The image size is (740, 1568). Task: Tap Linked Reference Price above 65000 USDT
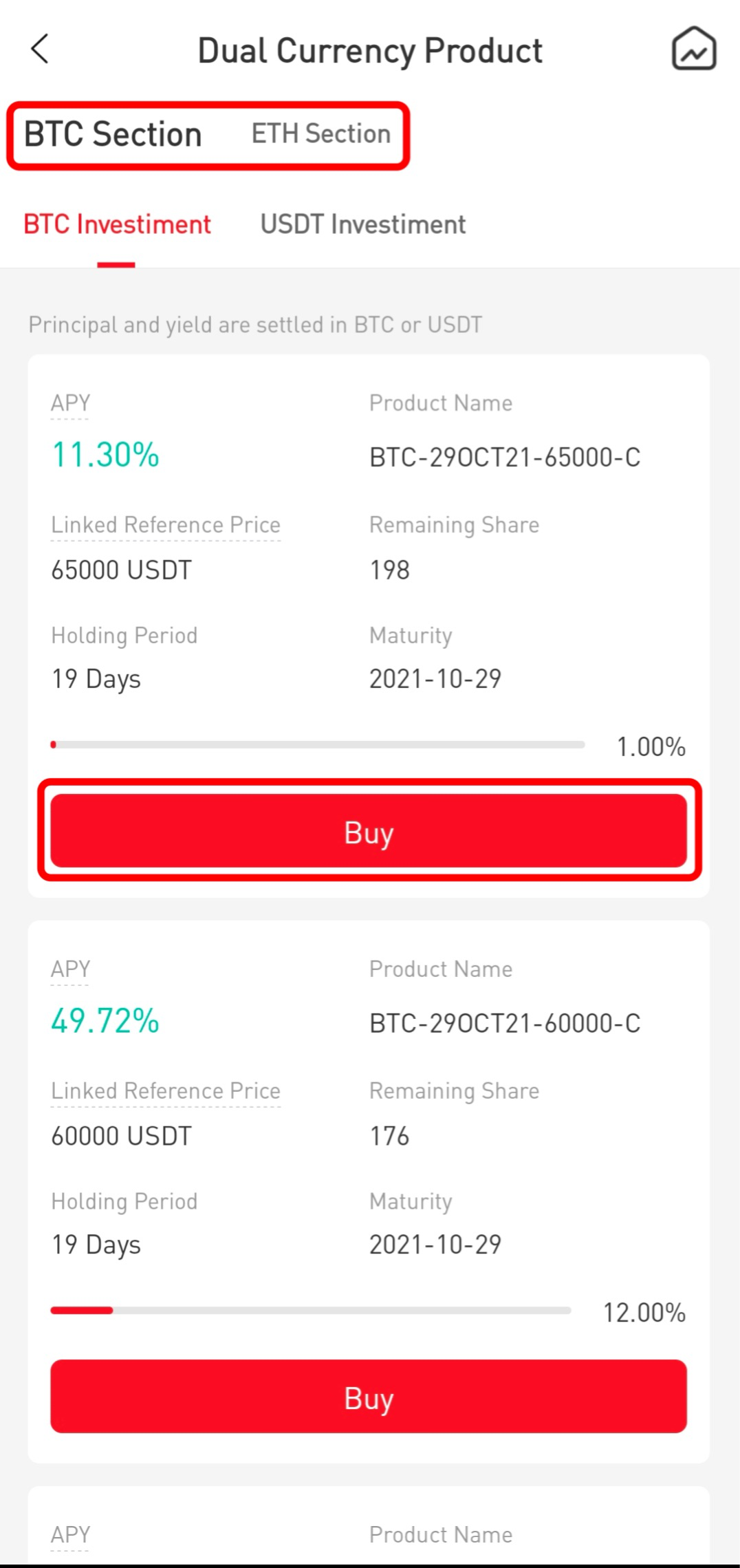(x=166, y=525)
